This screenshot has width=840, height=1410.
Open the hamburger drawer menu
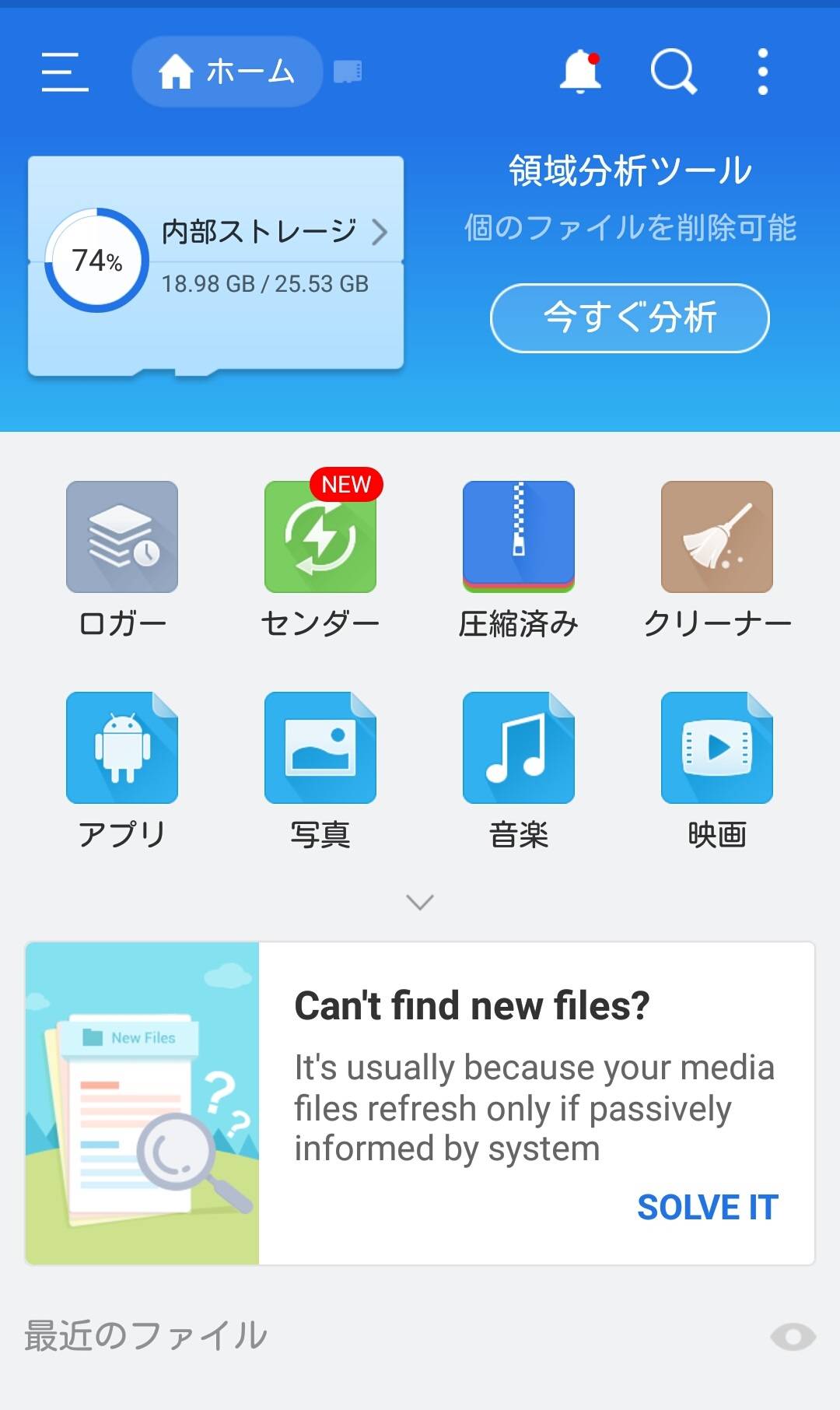(x=65, y=72)
